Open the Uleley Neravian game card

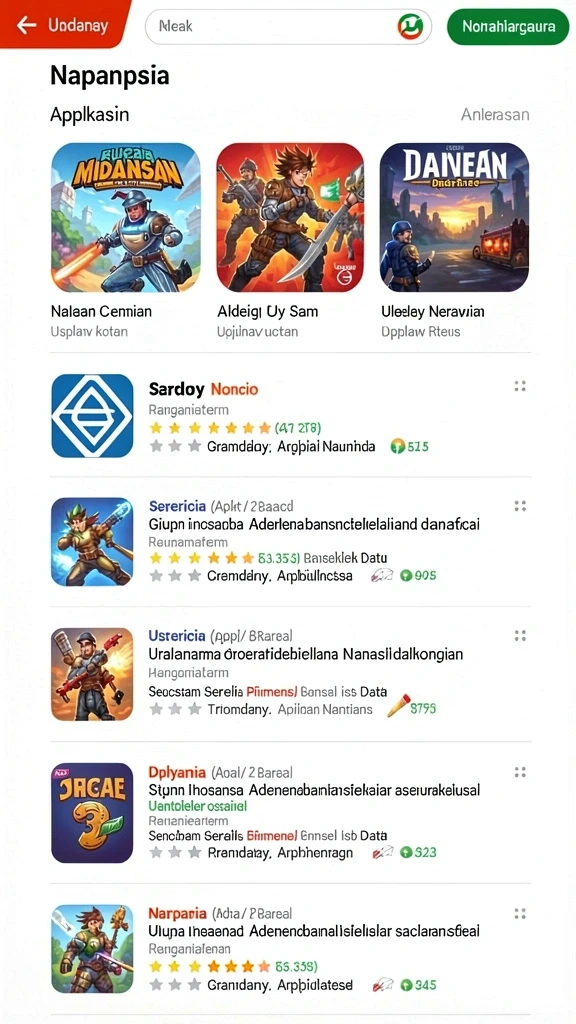[x=454, y=240]
